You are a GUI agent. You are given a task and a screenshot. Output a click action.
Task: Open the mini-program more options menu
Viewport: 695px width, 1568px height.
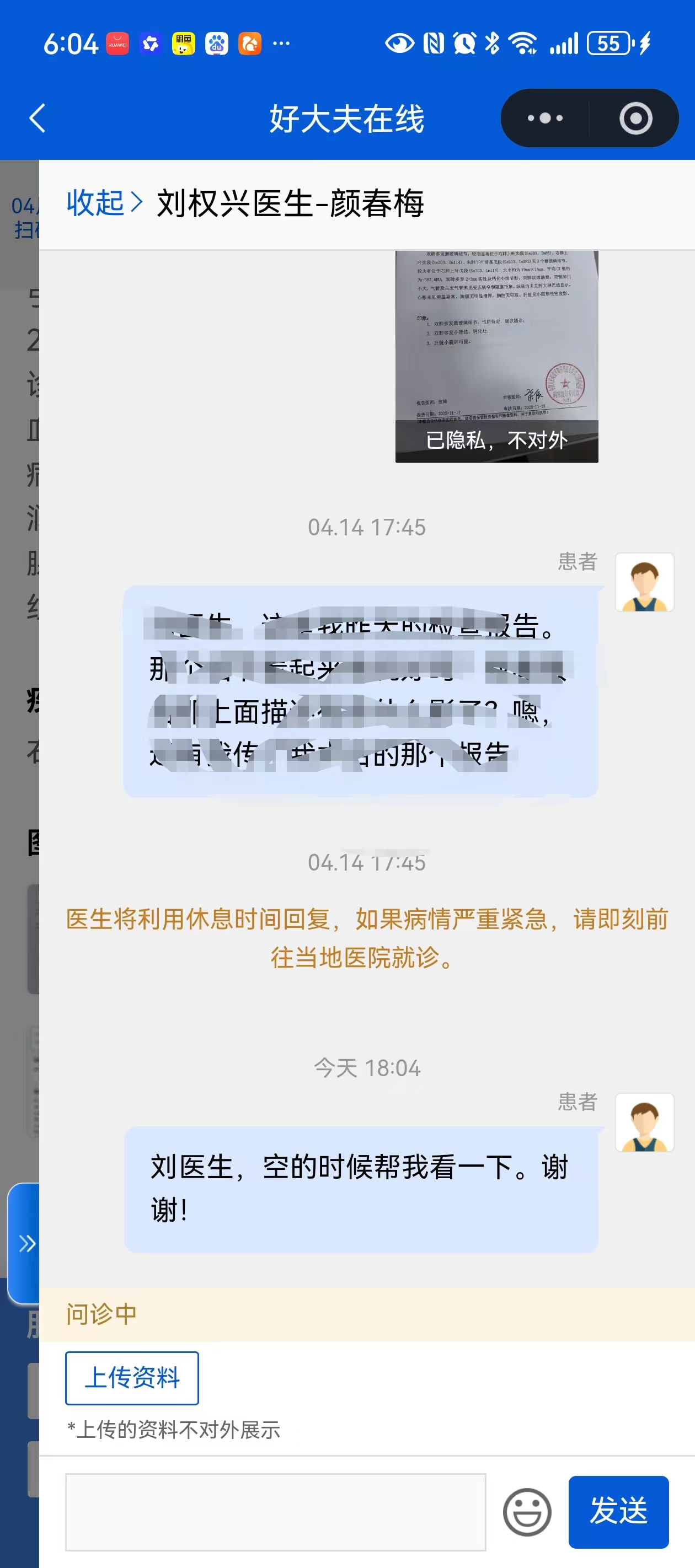coord(544,118)
